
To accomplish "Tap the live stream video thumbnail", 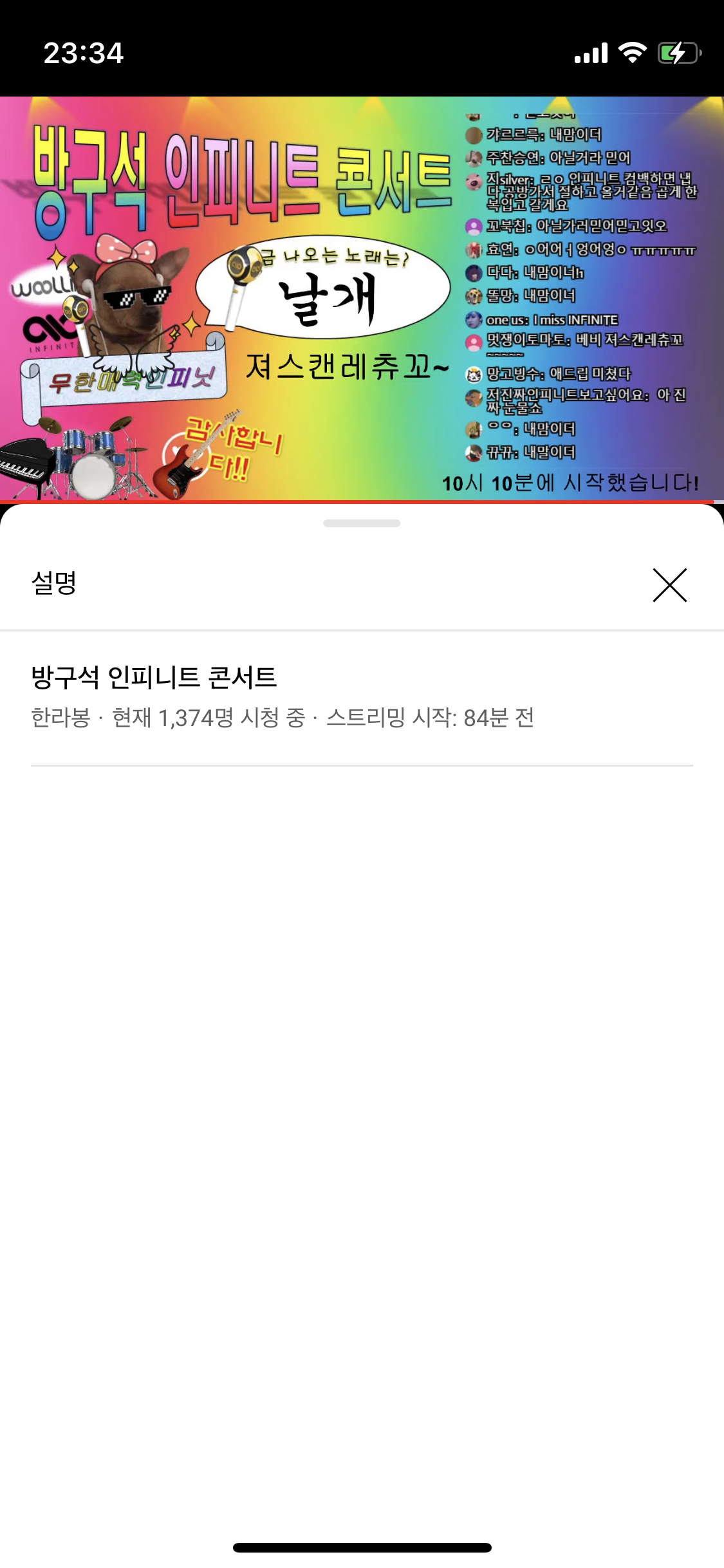I will point(225,296).
